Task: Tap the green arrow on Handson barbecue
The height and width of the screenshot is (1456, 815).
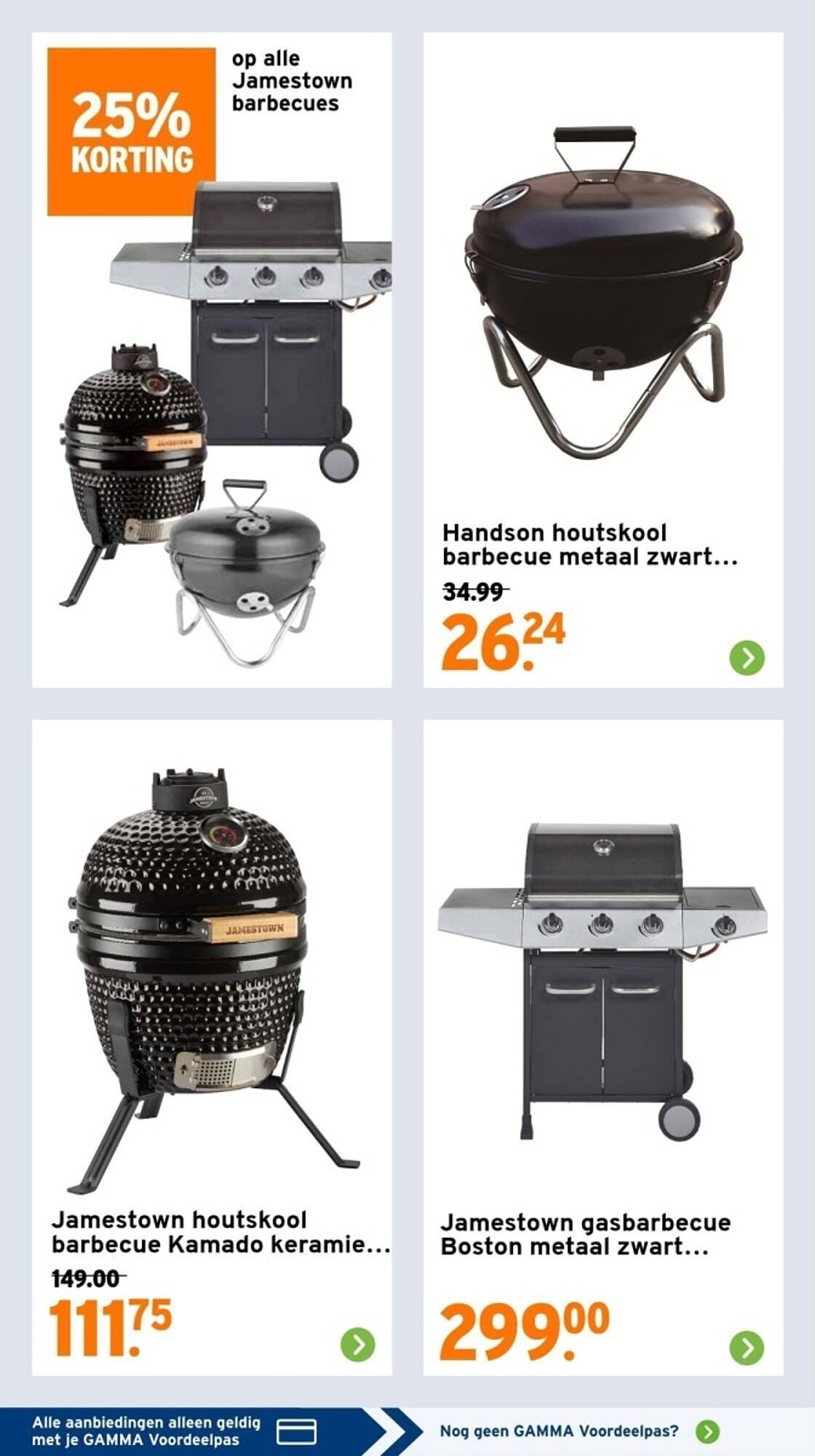Action: click(747, 657)
